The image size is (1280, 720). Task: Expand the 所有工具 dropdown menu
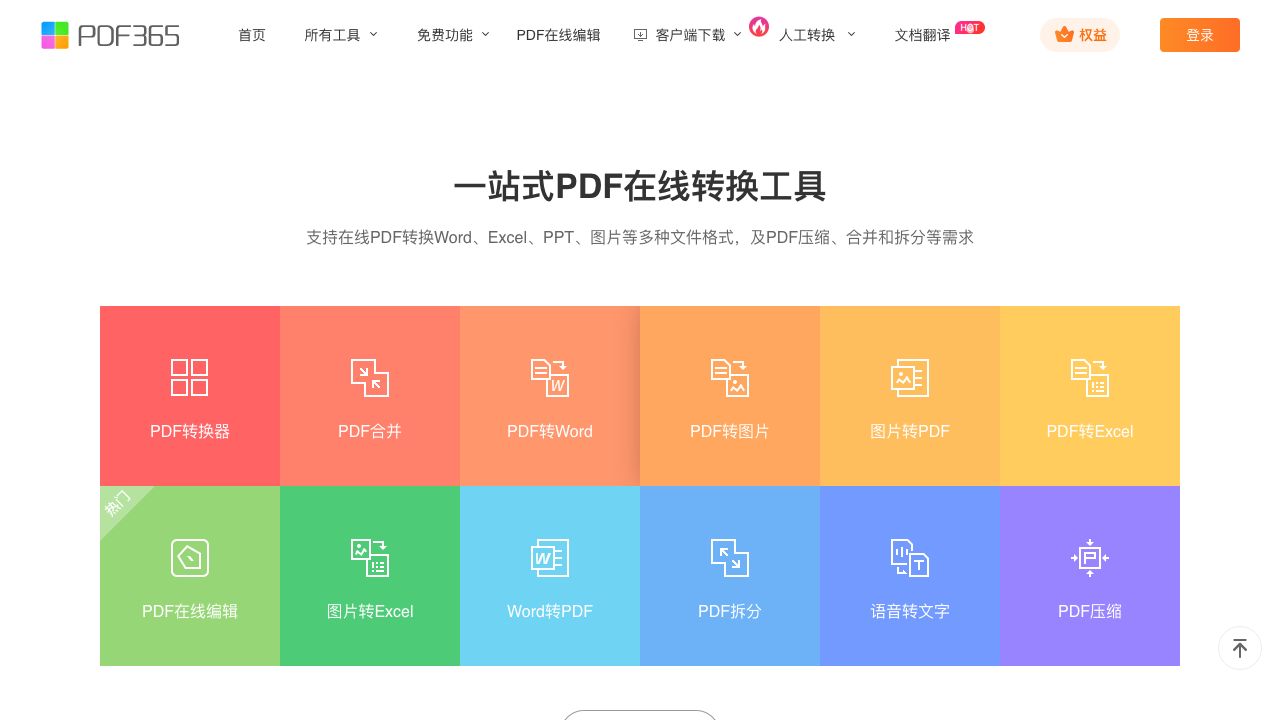click(341, 35)
